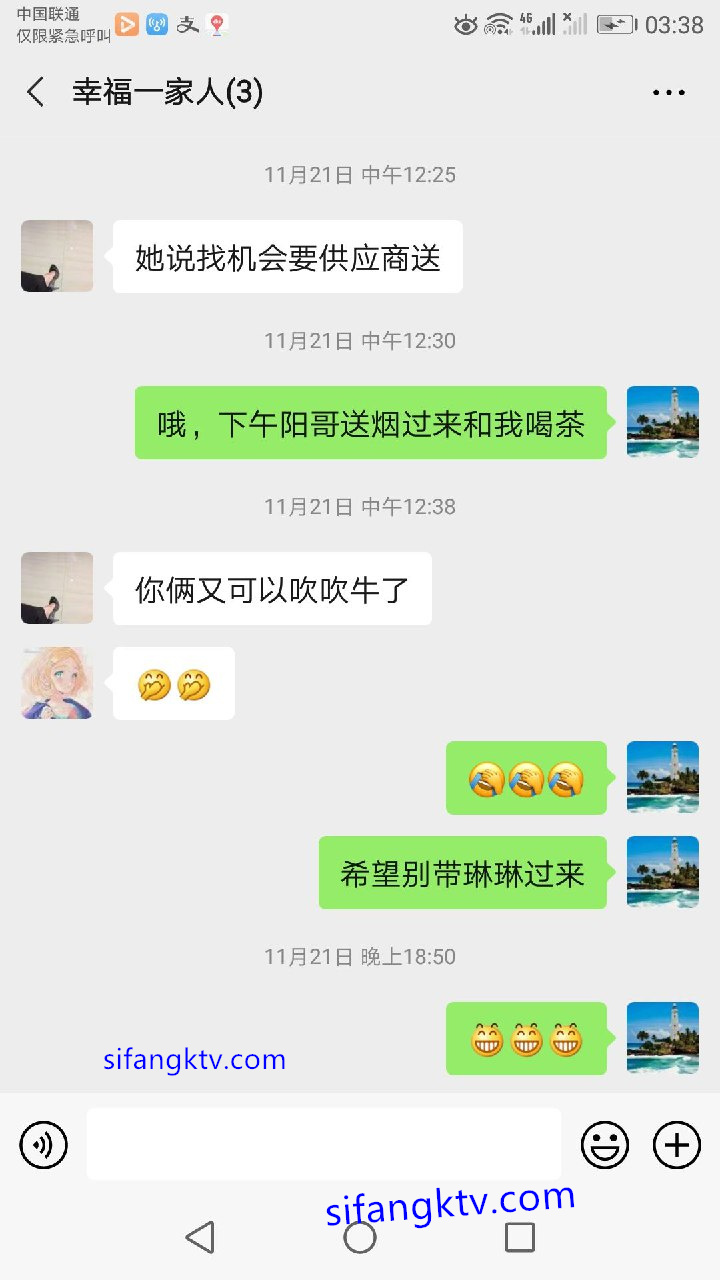This screenshot has width=720, height=1280.
Task: Switch to voice message input
Action: (44, 1144)
